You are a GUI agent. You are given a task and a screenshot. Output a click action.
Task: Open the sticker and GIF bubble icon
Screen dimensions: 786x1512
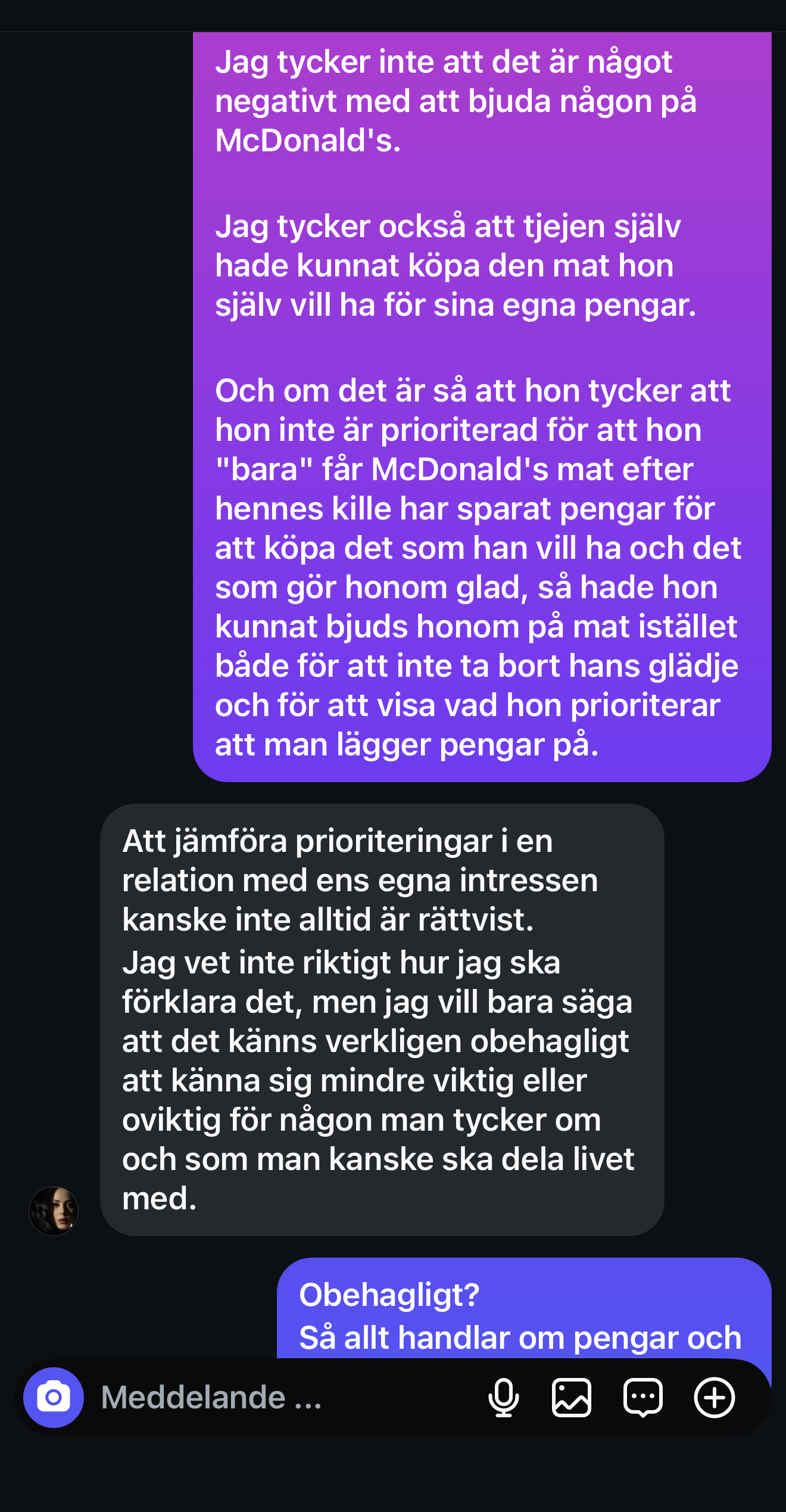pyautogui.click(x=642, y=1397)
